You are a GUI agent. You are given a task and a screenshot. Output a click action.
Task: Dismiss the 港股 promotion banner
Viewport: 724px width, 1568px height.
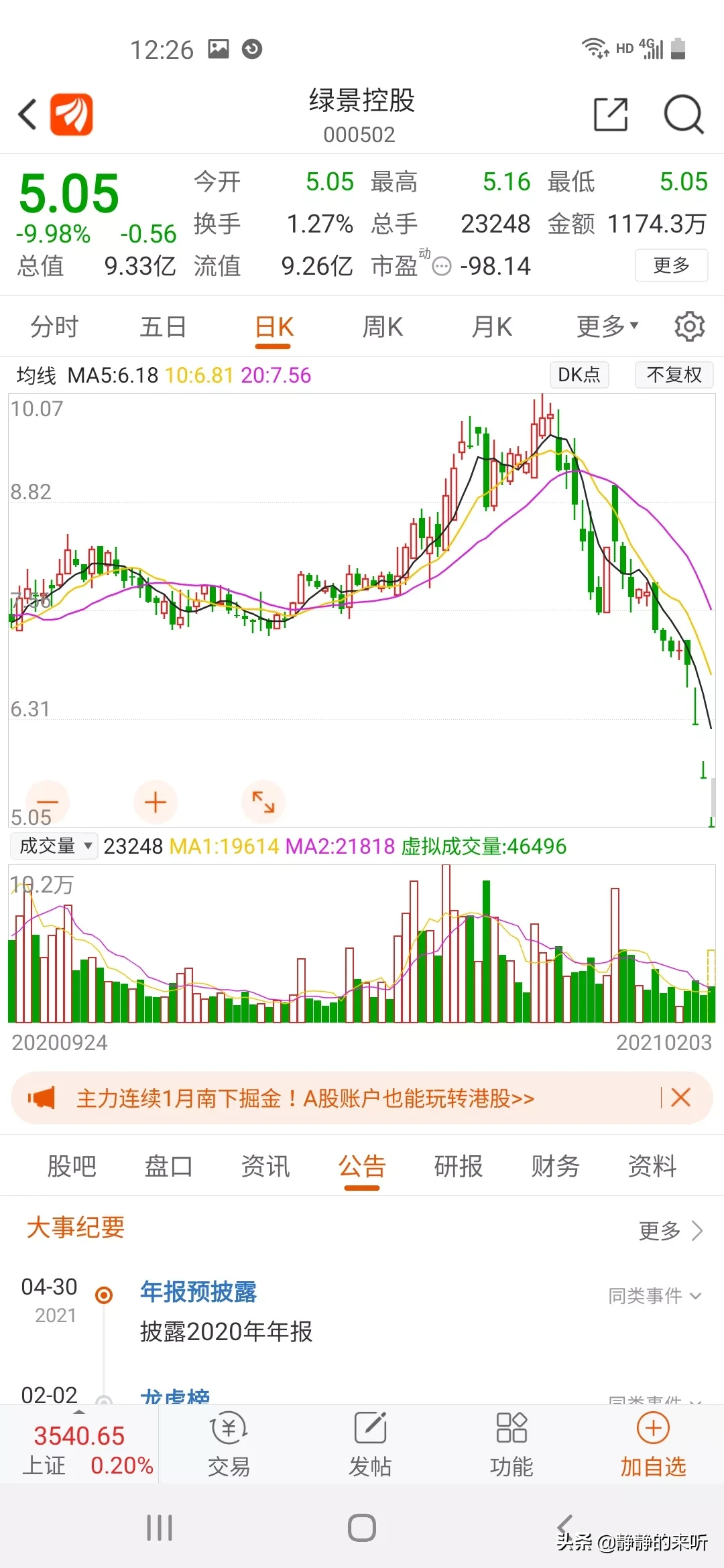[680, 1098]
